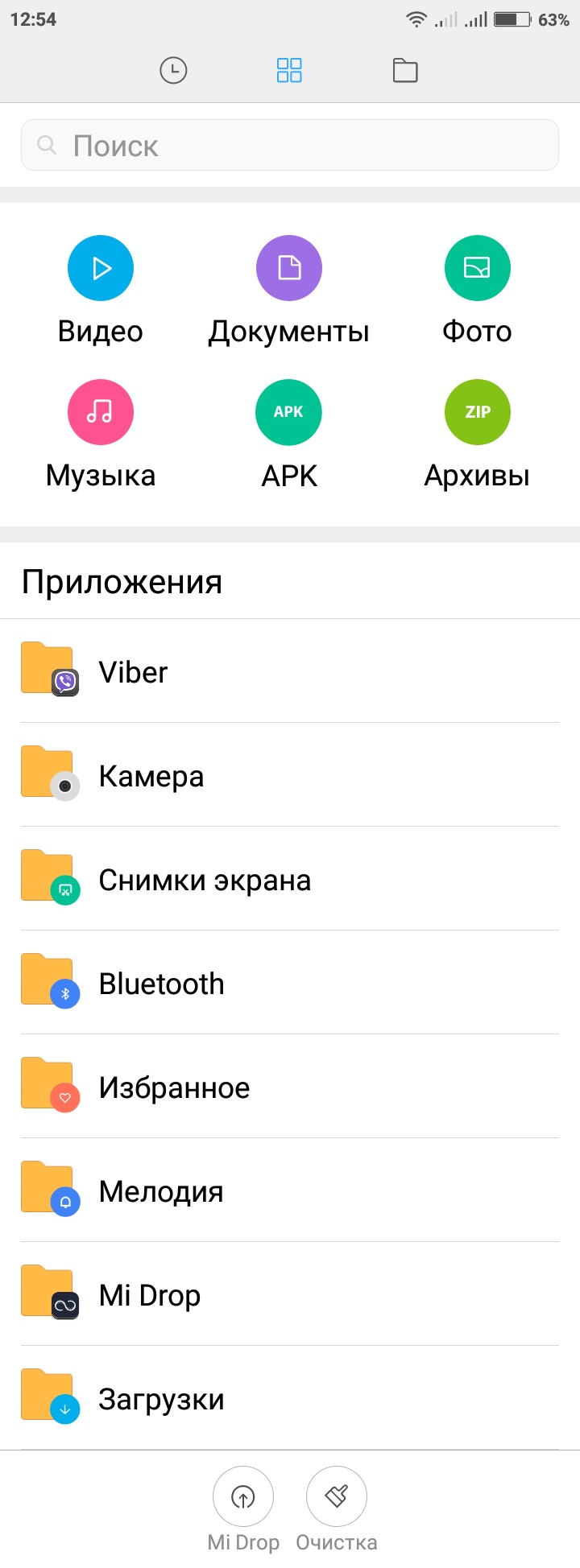
Task: Open the Bluetooth folder
Action: 290,983
